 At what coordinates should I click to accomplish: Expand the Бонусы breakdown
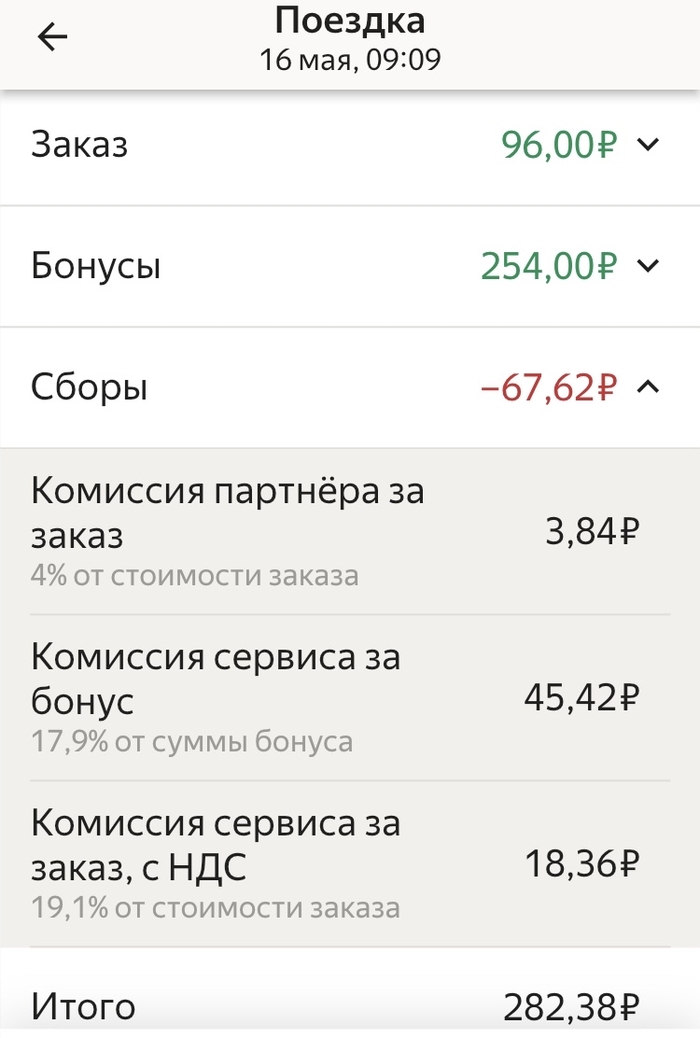(648, 267)
